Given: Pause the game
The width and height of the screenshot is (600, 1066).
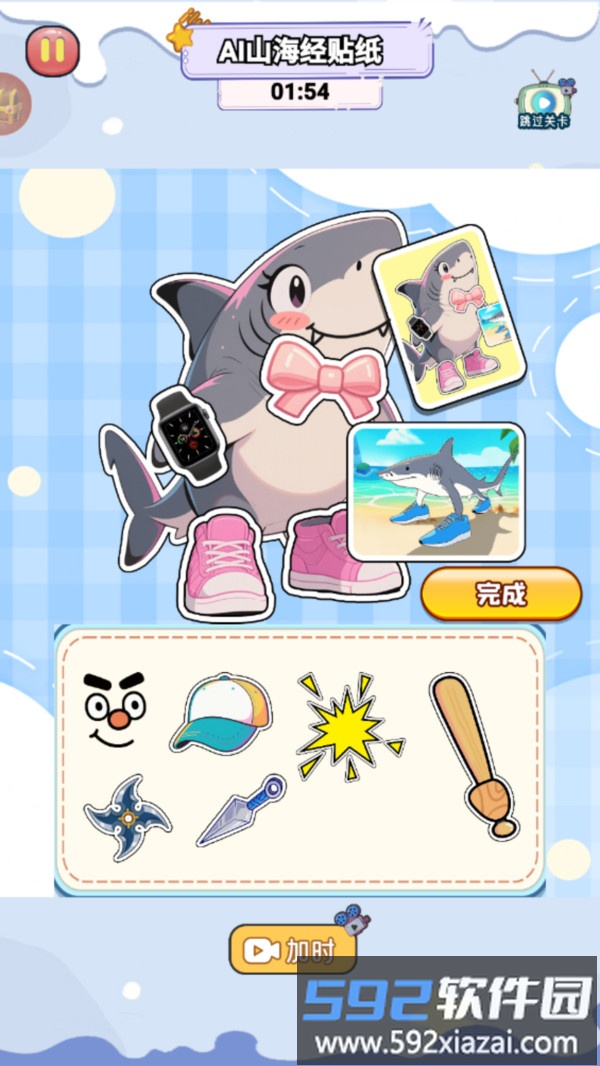Looking at the screenshot, I should pos(53,50).
